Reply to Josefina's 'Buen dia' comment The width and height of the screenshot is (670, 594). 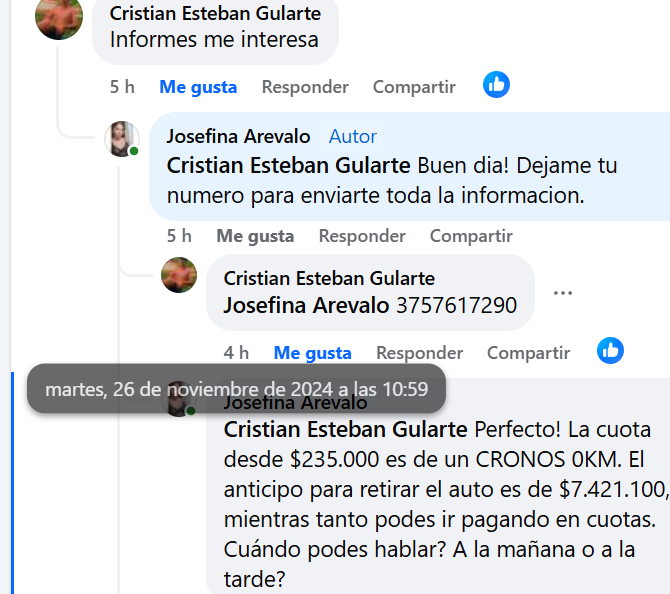[x=362, y=236]
